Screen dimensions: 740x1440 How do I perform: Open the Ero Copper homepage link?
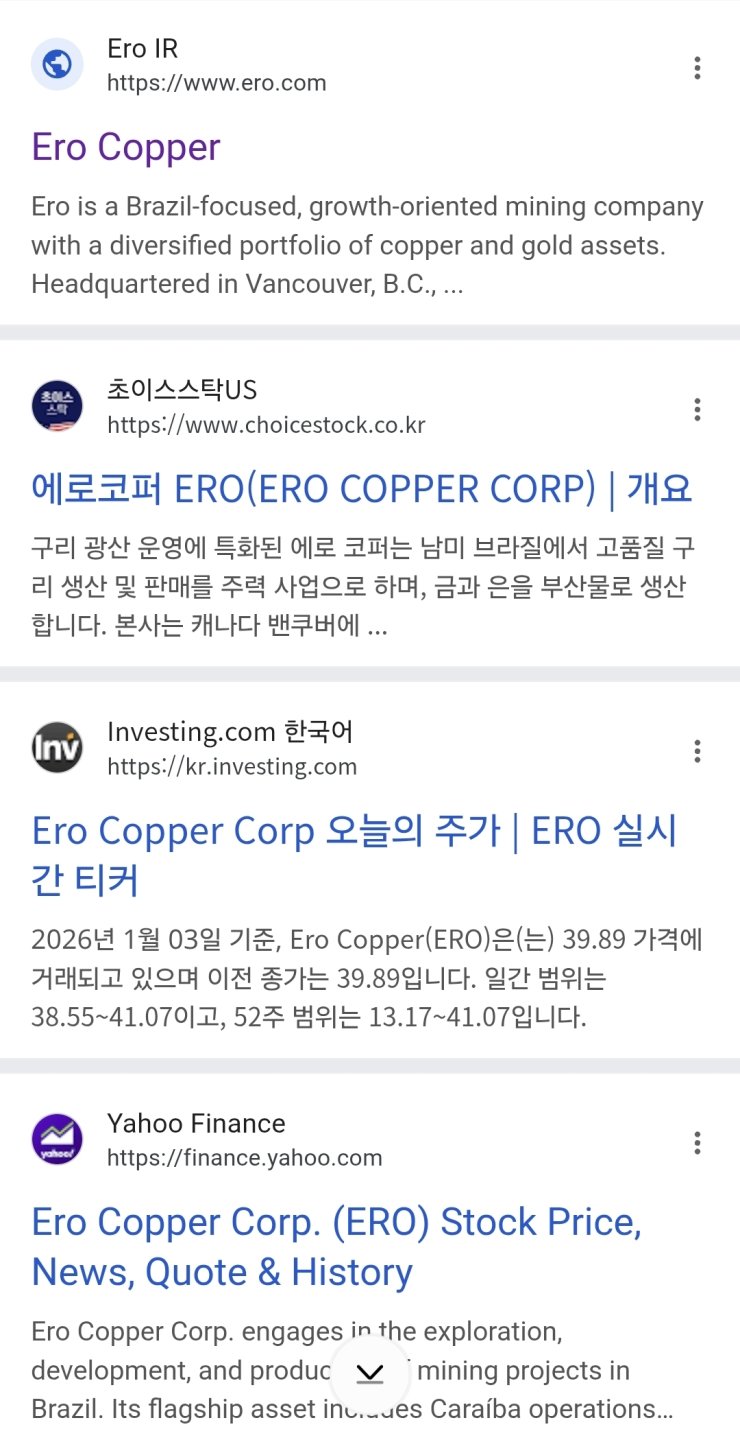coord(125,147)
